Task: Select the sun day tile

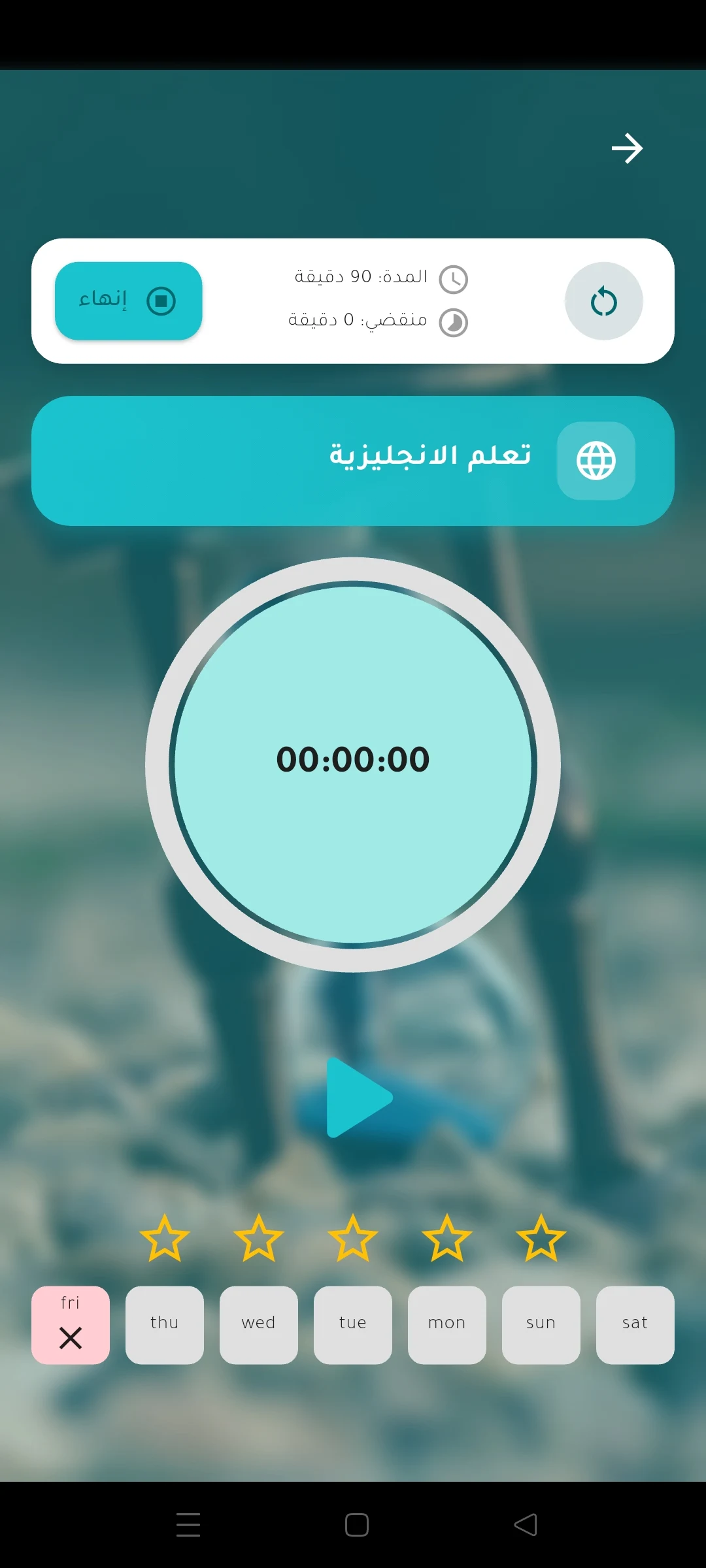Action: coord(541,1325)
